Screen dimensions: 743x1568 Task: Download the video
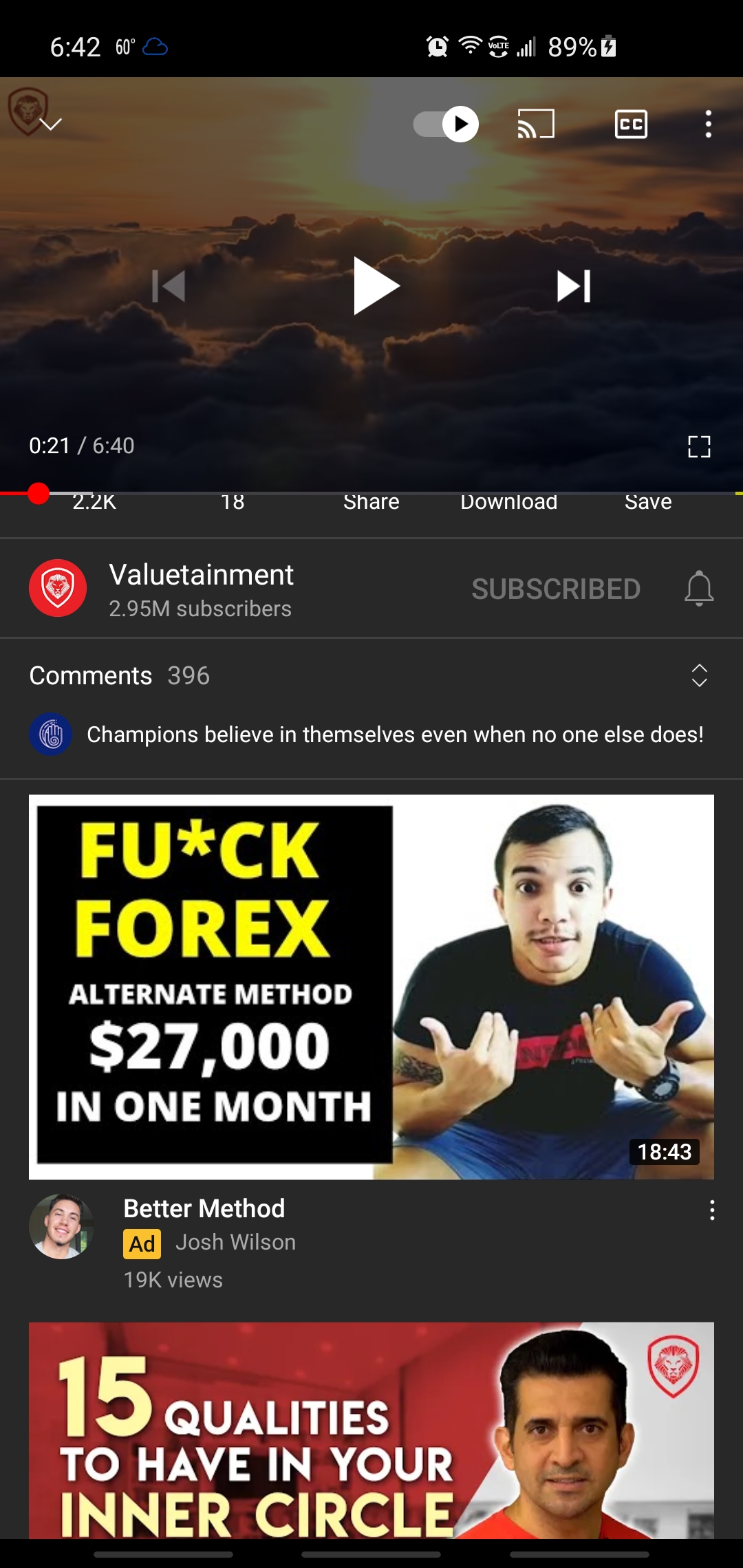pos(509,503)
